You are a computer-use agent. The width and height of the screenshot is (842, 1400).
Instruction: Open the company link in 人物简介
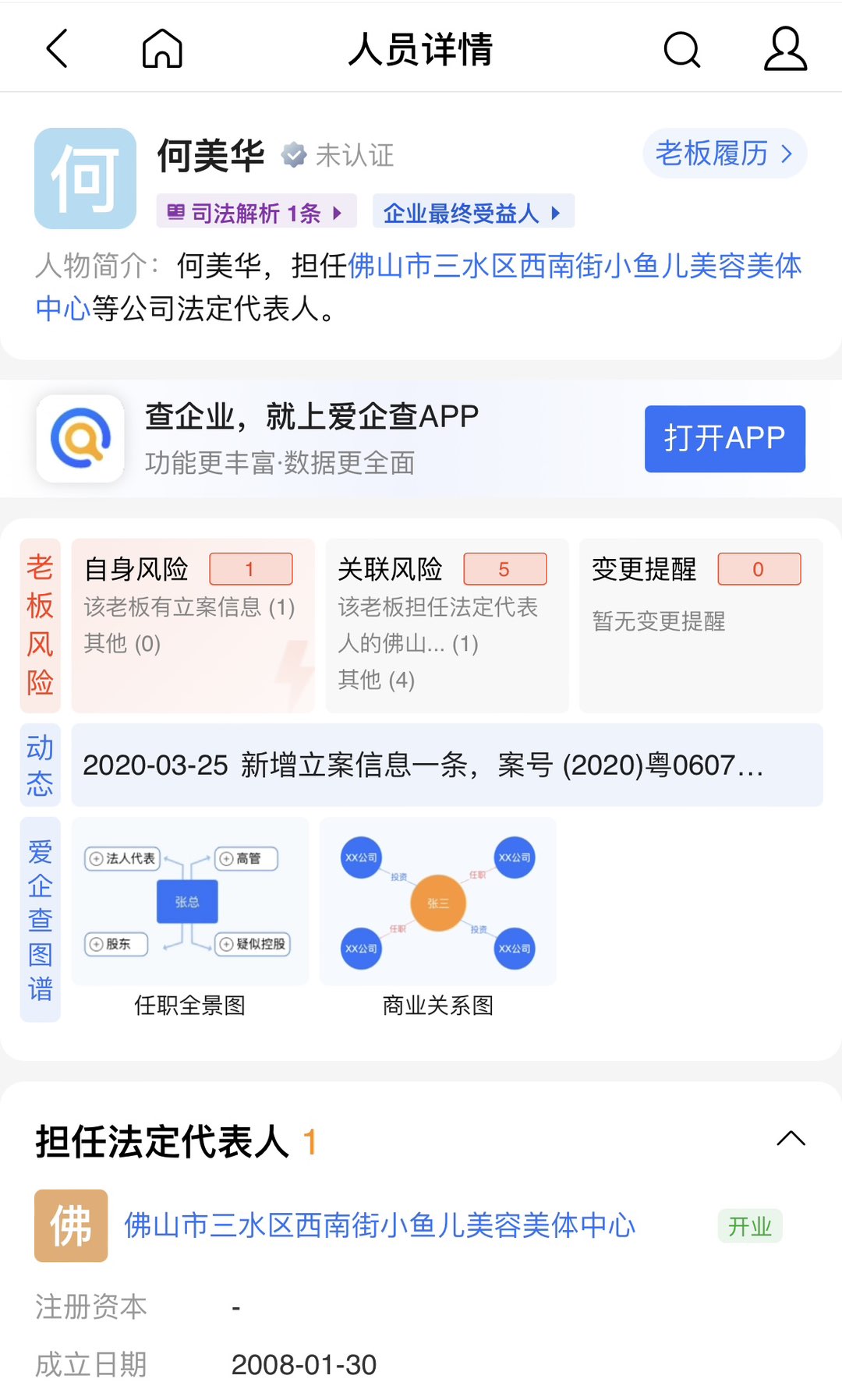click(x=574, y=267)
